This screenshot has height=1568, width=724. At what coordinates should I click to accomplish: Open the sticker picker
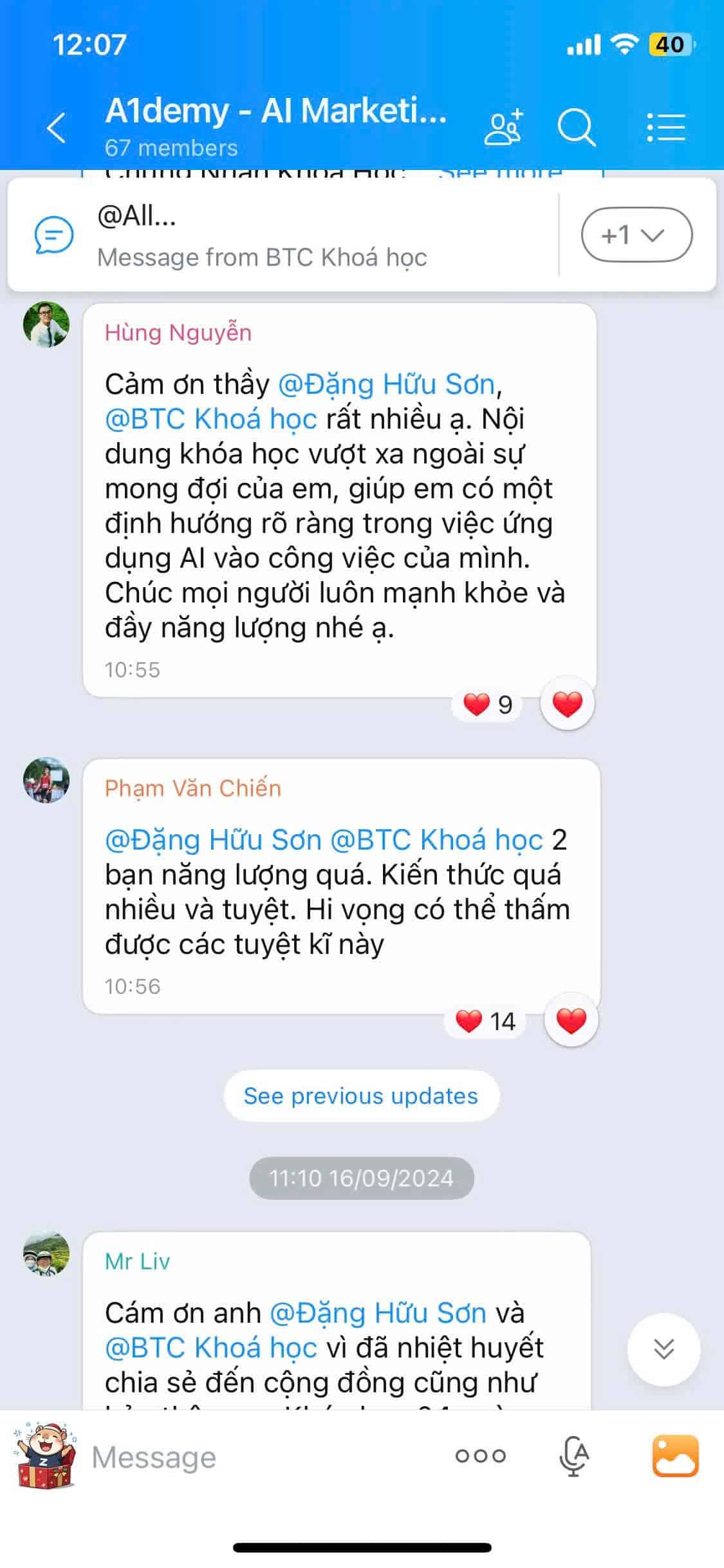[x=45, y=1457]
